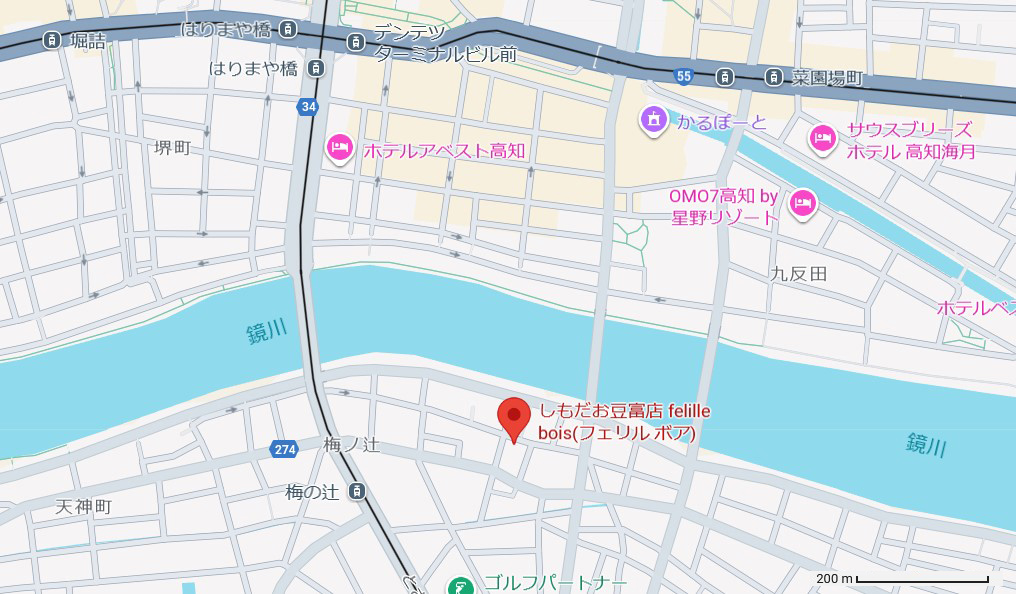Select the 菜園場町 tram stop
Screen dimensions: 1016x594
pos(774,77)
